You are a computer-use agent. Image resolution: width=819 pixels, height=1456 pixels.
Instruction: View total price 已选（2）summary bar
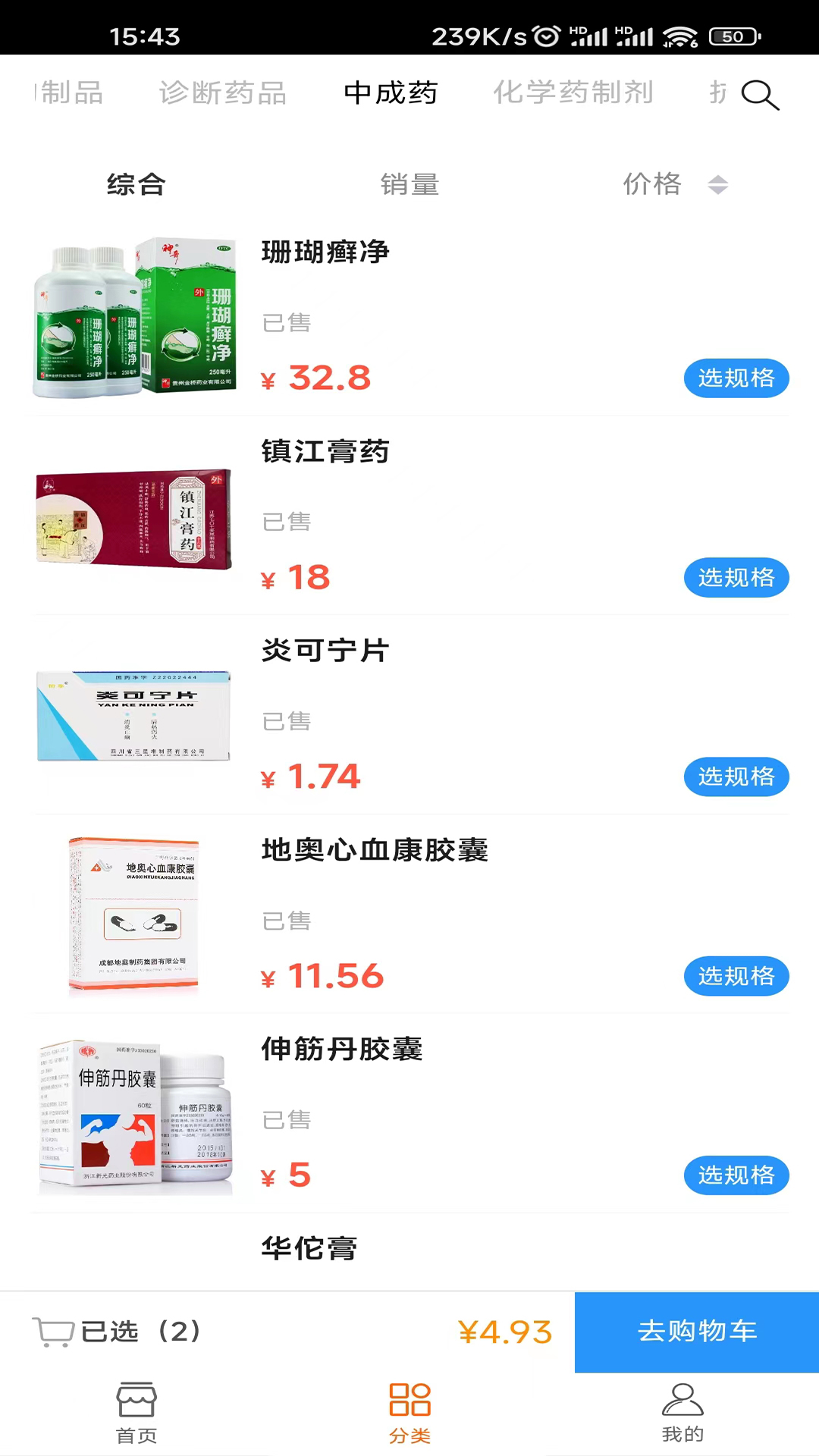[x=140, y=1332]
